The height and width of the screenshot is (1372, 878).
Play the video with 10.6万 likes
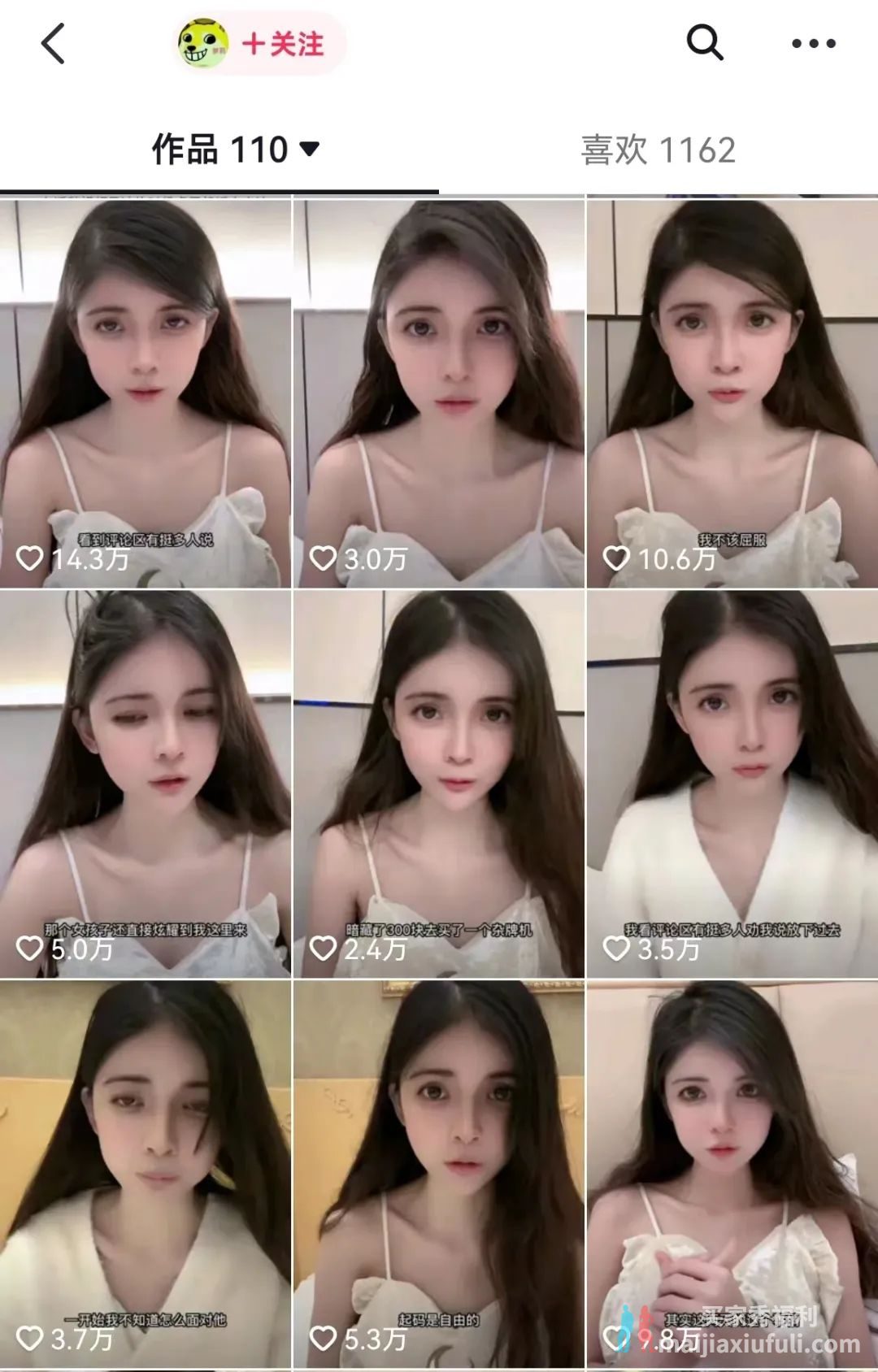pos(732,393)
